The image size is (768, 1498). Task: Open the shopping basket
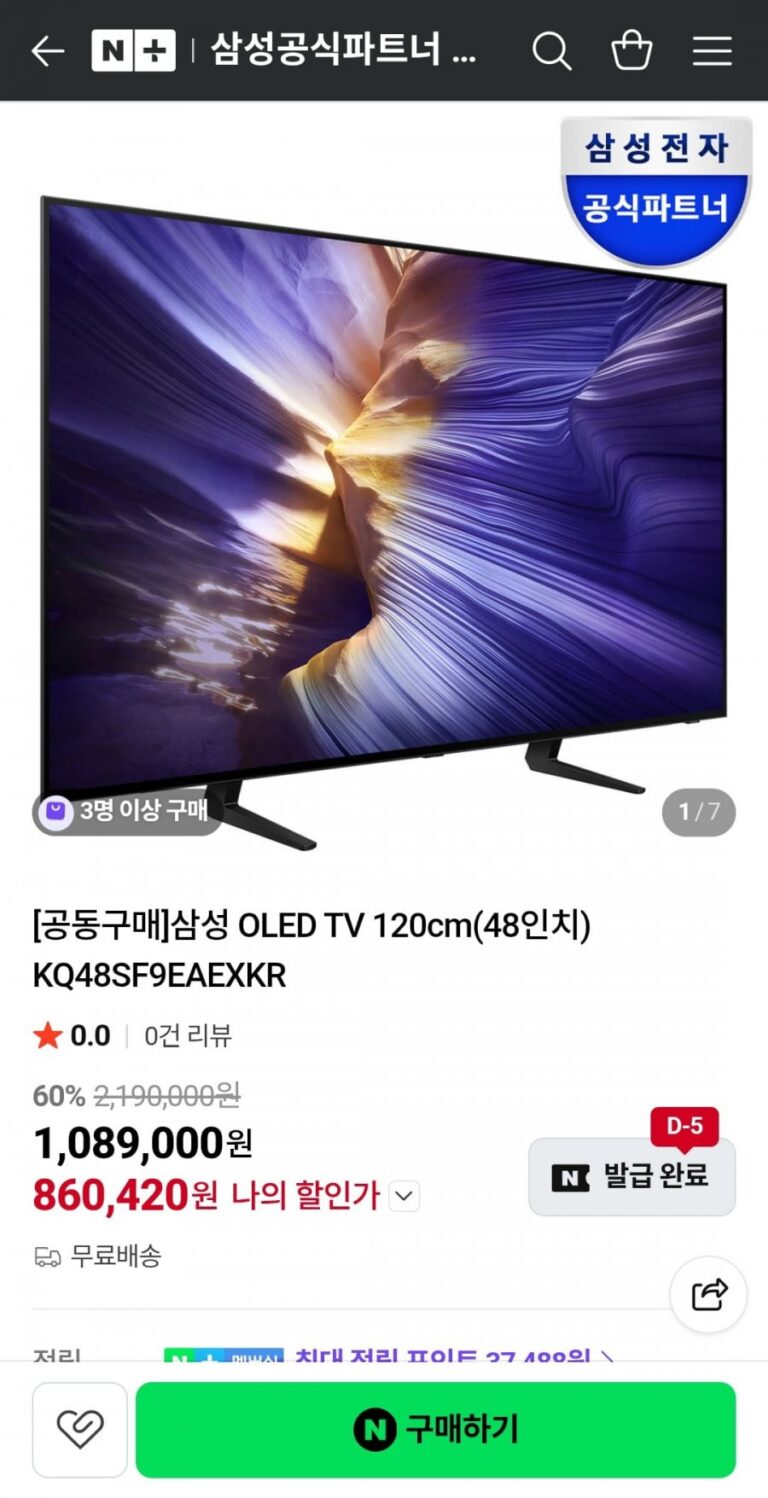click(x=632, y=51)
